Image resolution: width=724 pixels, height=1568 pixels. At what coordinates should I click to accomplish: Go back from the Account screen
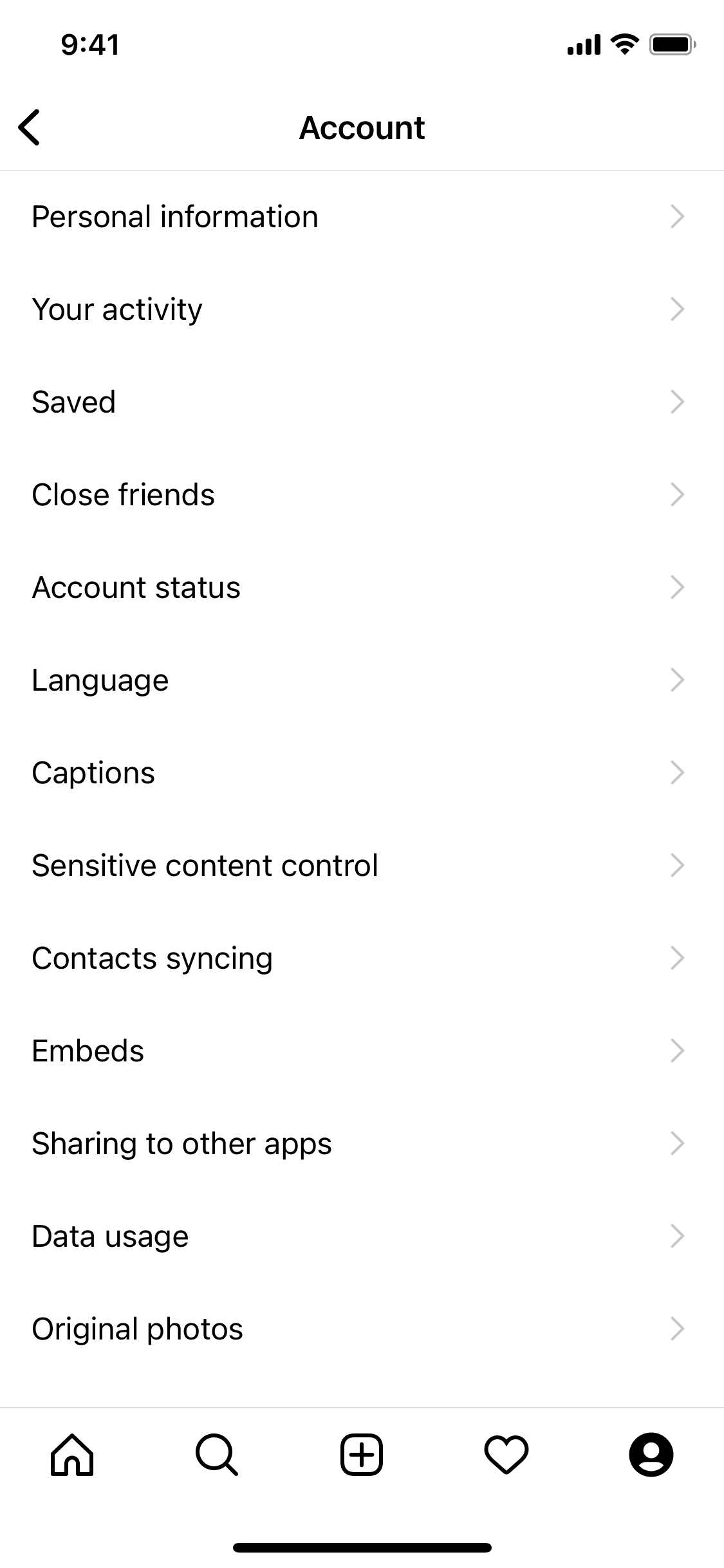tap(30, 127)
